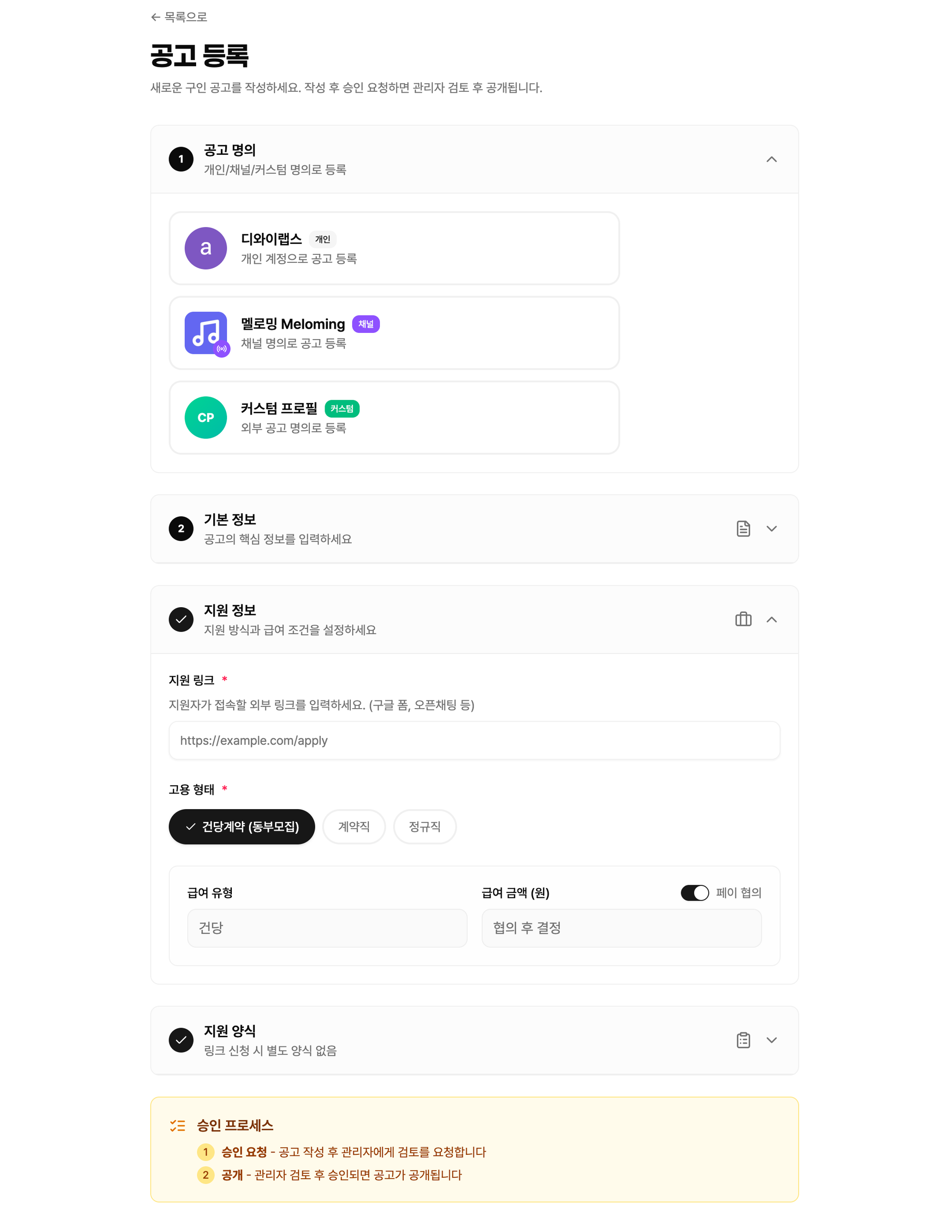952x1232 pixels.
Task: Collapse the 공고 명의 section
Action: pyautogui.click(x=771, y=160)
